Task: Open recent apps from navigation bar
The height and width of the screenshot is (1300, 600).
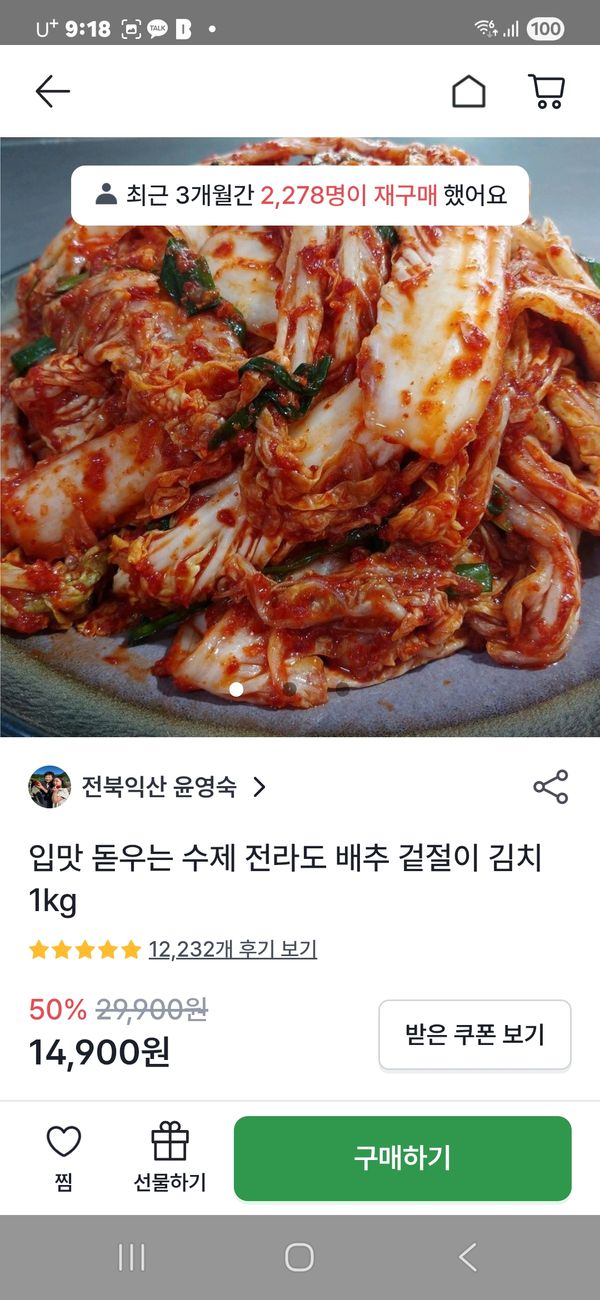Action: point(132,1257)
